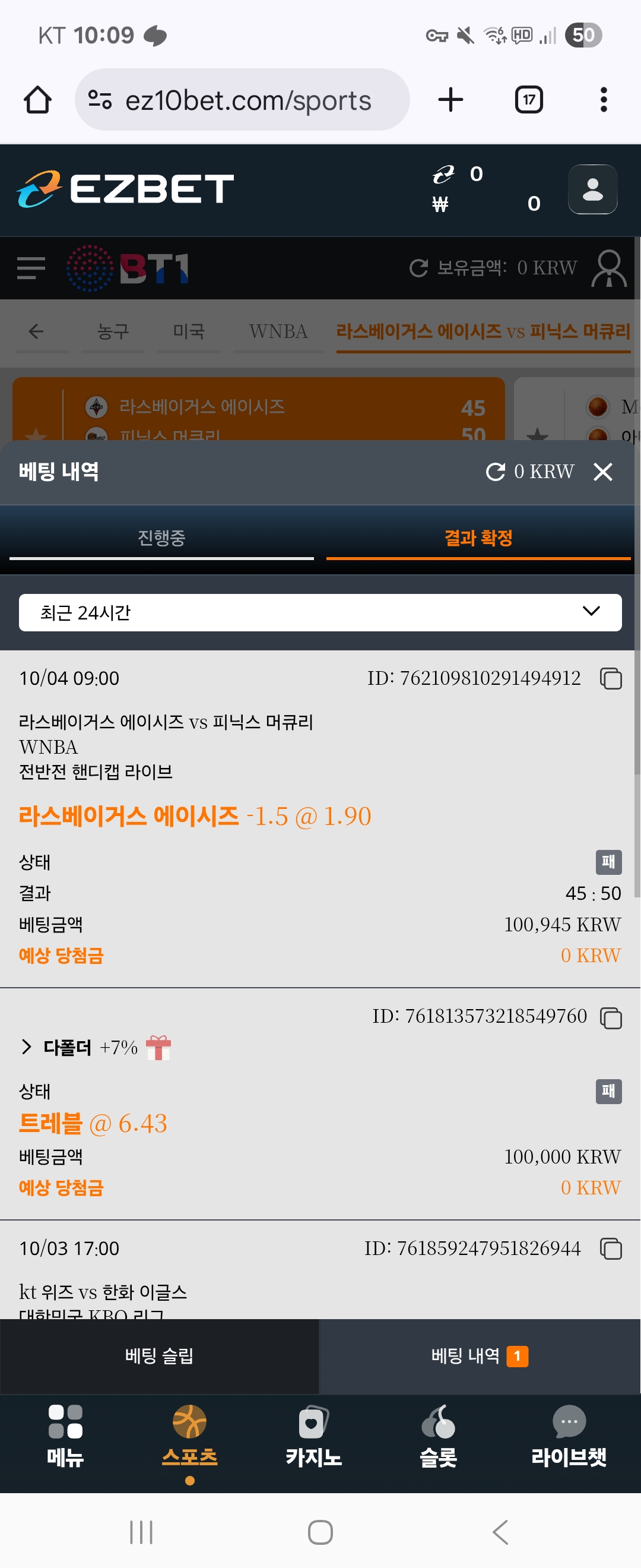Switch to the 진행중 tab
This screenshot has width=641, height=1568.
coord(161,538)
